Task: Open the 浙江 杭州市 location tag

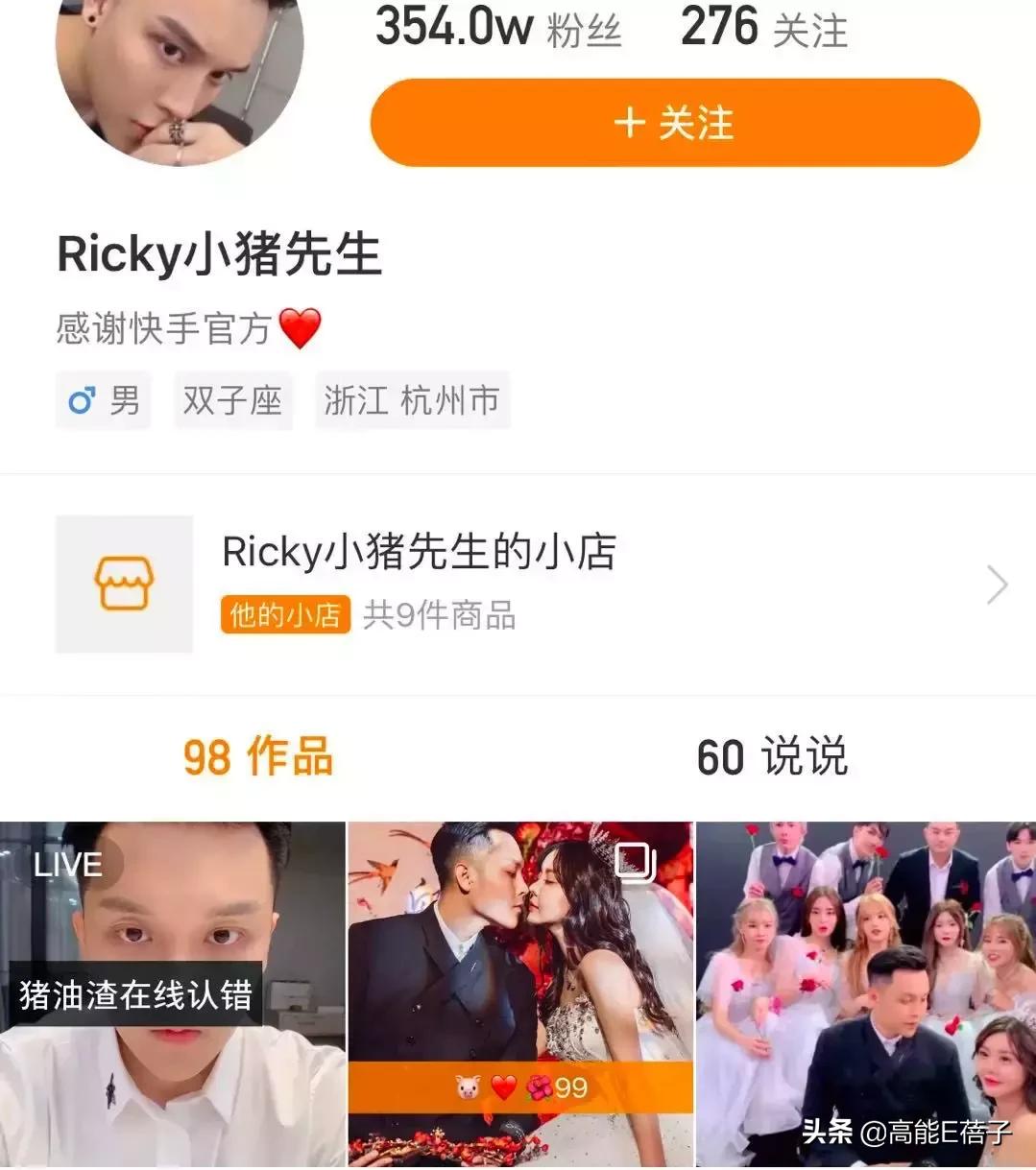Action: click(x=412, y=400)
